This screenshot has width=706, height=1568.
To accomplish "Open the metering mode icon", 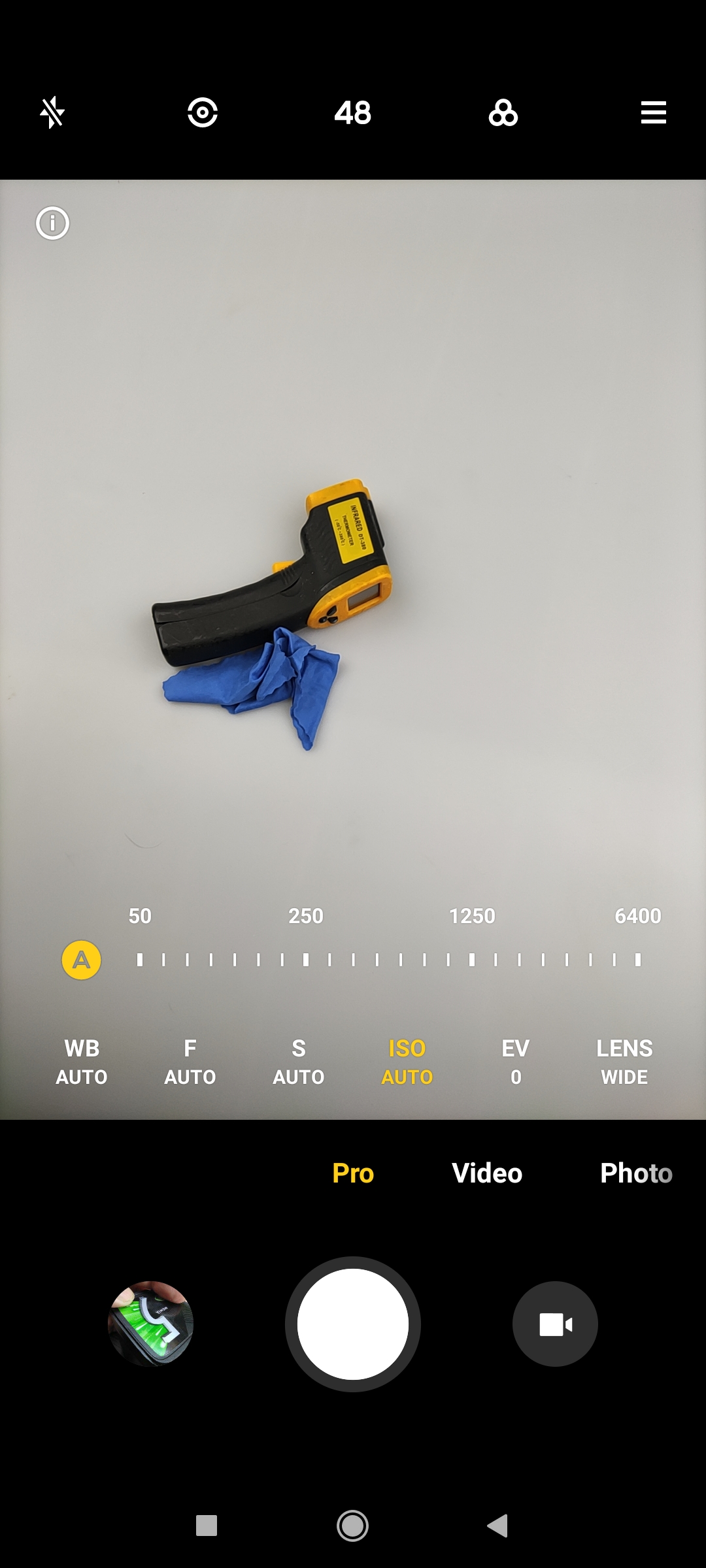I will (x=203, y=112).
